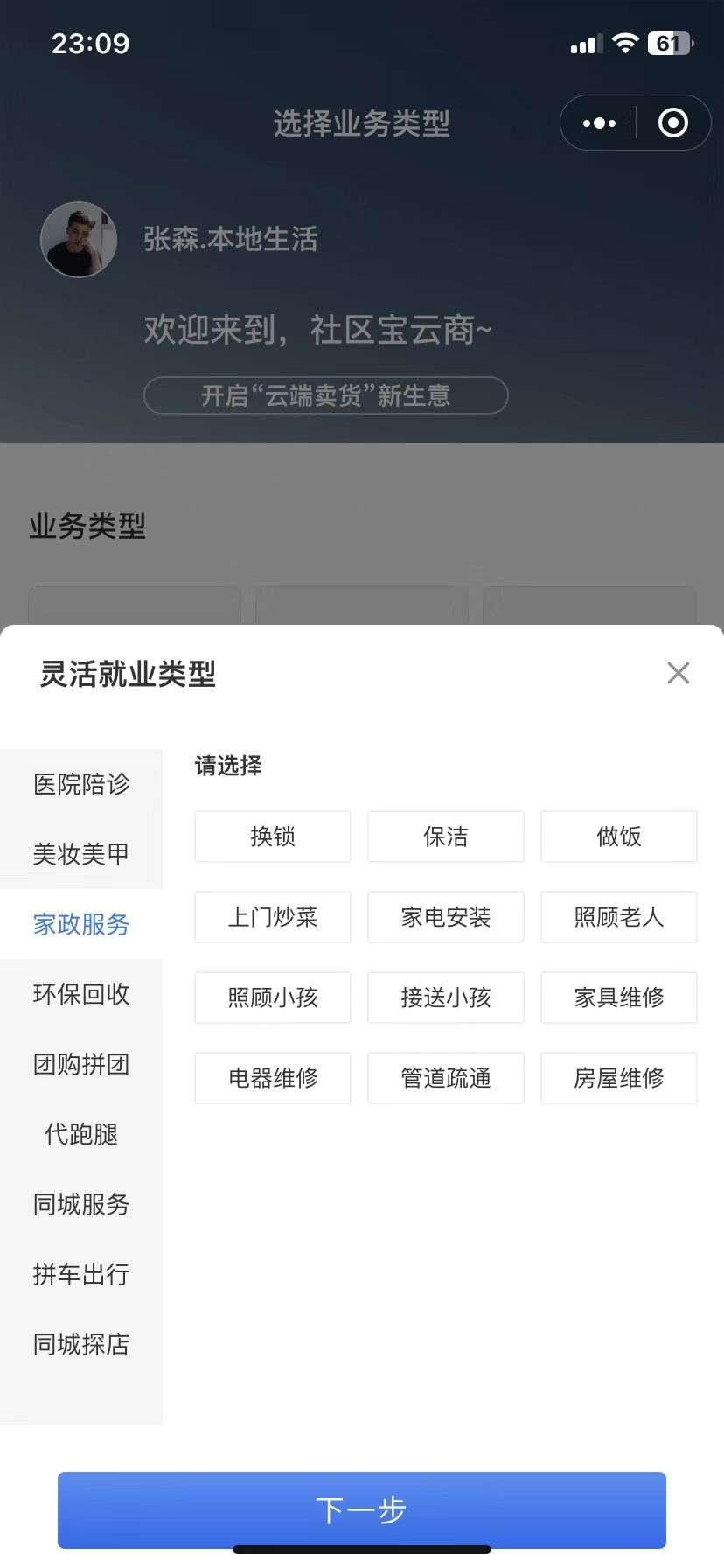The height and width of the screenshot is (1568, 724).
Task: Close the 灵活就业类型 bottom sheet
Action: 678,673
